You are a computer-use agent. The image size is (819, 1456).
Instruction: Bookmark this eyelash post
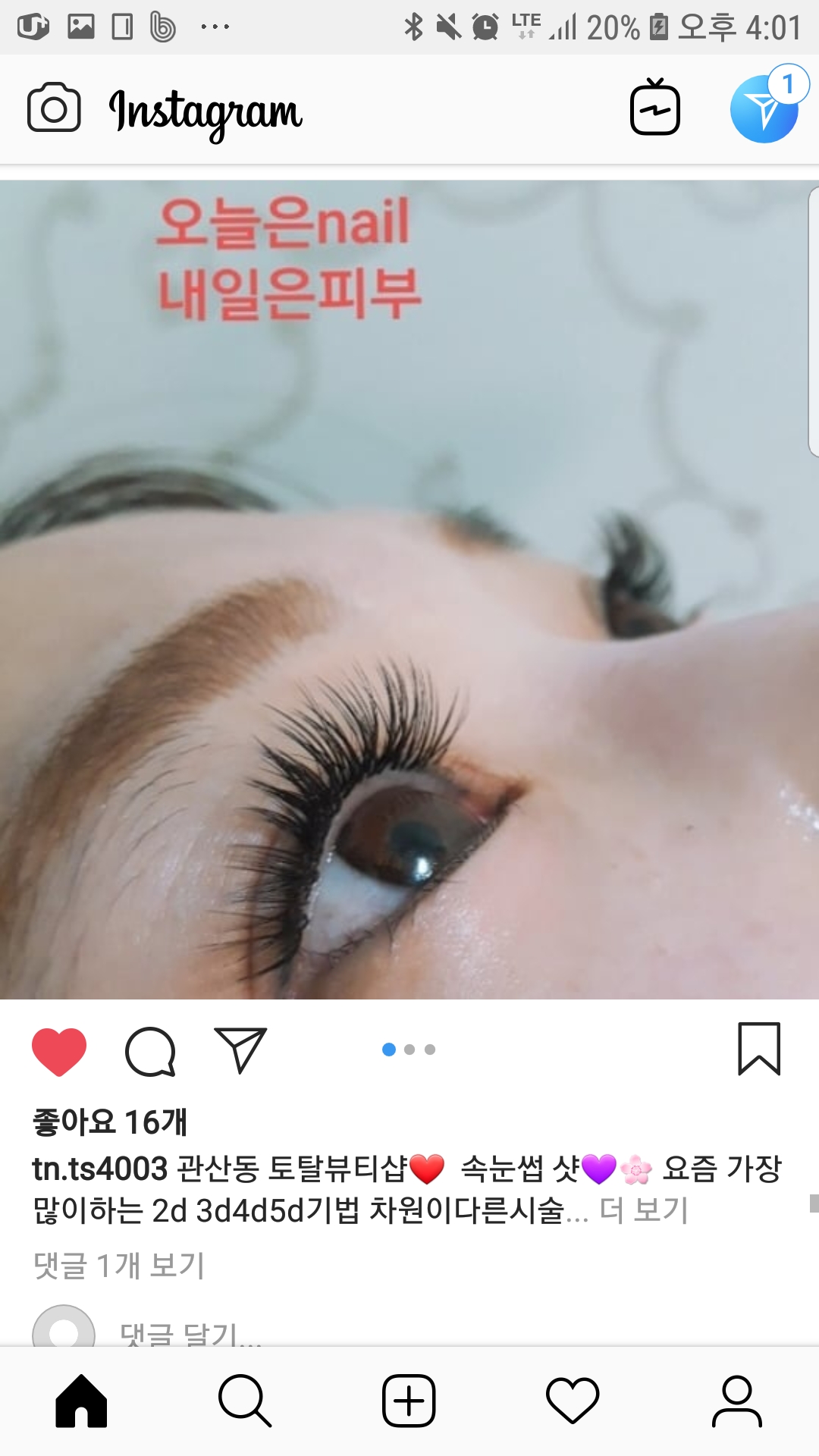click(x=759, y=1049)
